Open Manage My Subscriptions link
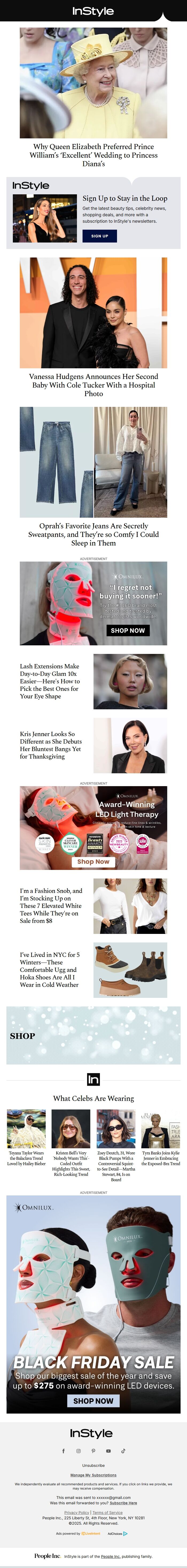This screenshot has height=1568, width=187. (93, 1475)
